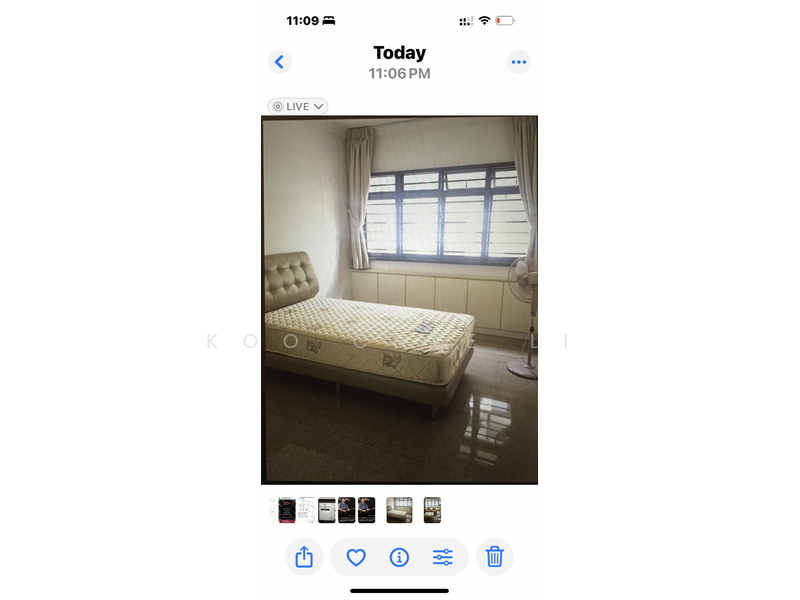Select the last thumbnail in the strip
Screen dimensions: 800x600
pyautogui.click(x=432, y=510)
